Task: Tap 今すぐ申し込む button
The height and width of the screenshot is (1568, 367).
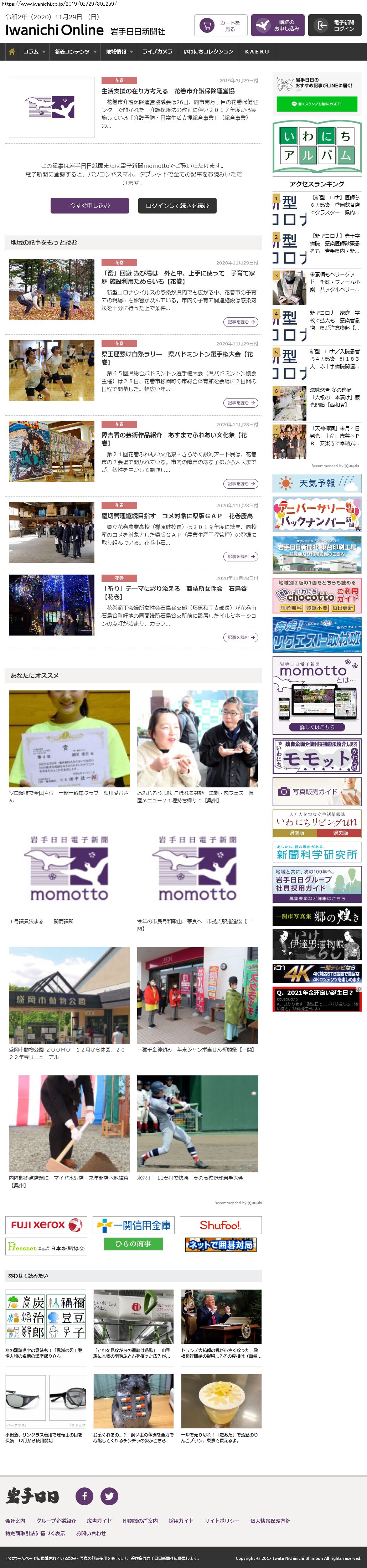Action: tap(89, 206)
